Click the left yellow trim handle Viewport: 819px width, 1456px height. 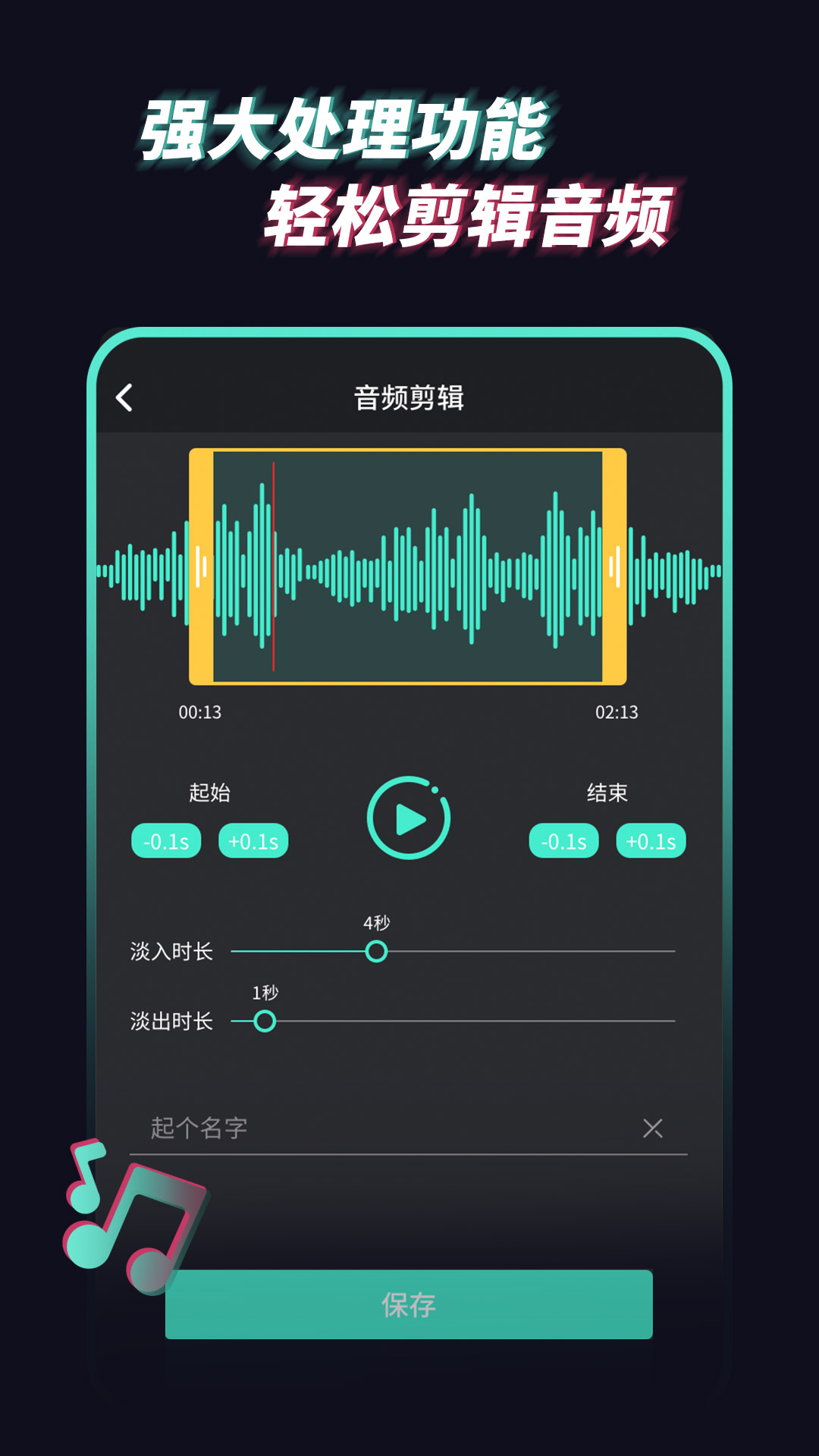tap(201, 566)
